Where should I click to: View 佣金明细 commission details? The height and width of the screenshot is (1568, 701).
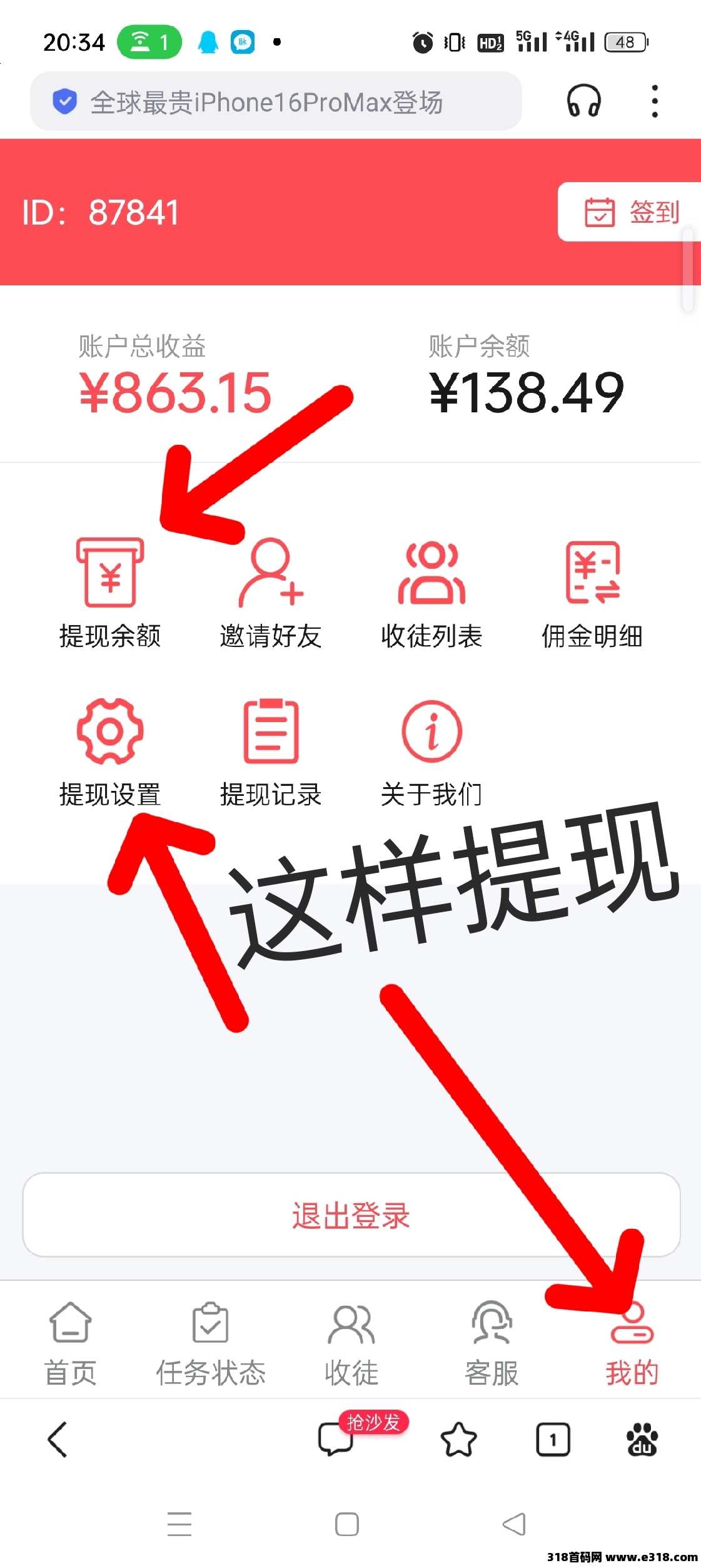point(592,592)
